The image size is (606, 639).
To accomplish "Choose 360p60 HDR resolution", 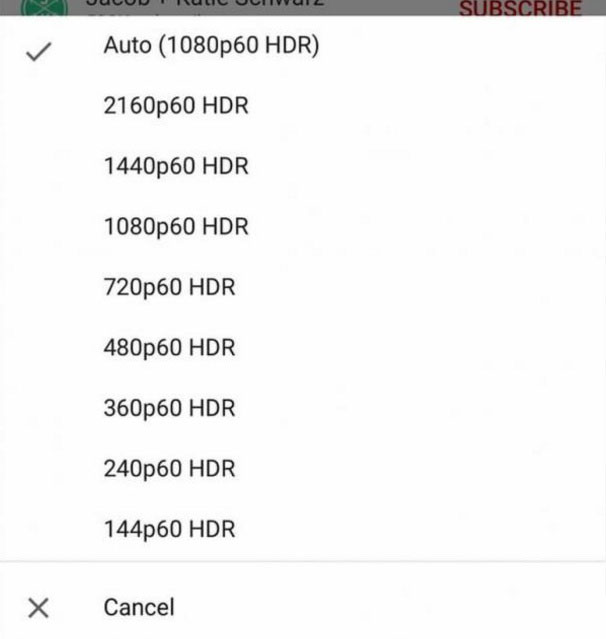I will (170, 408).
